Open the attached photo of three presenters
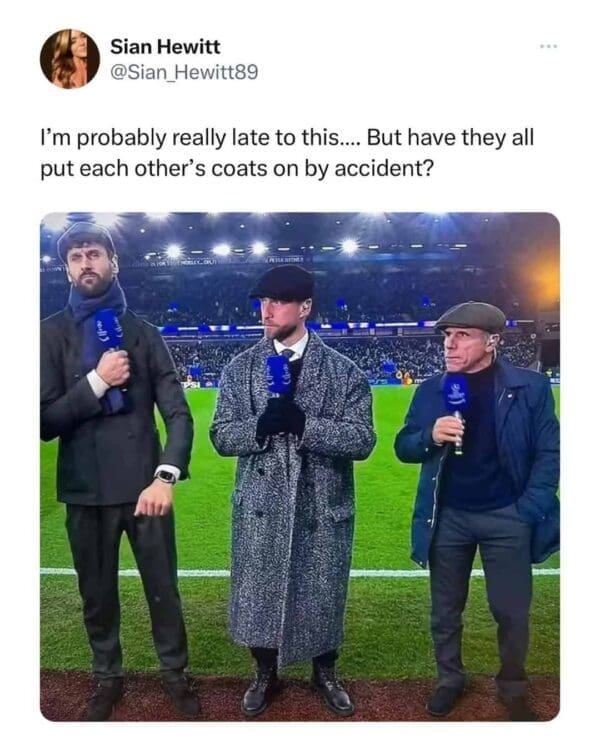600x750 pixels. 300,466
